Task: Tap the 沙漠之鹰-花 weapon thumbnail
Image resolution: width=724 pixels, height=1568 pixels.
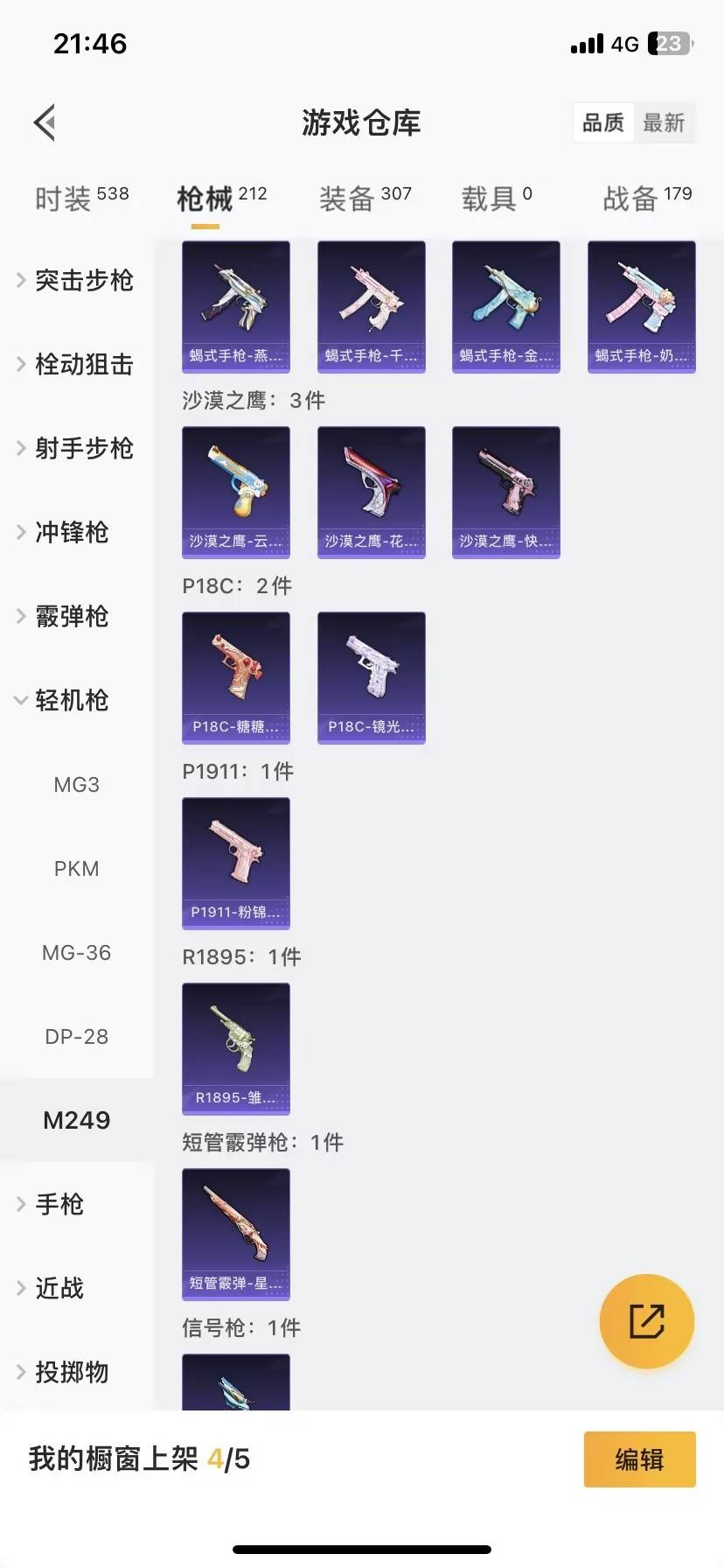Action: click(x=371, y=492)
